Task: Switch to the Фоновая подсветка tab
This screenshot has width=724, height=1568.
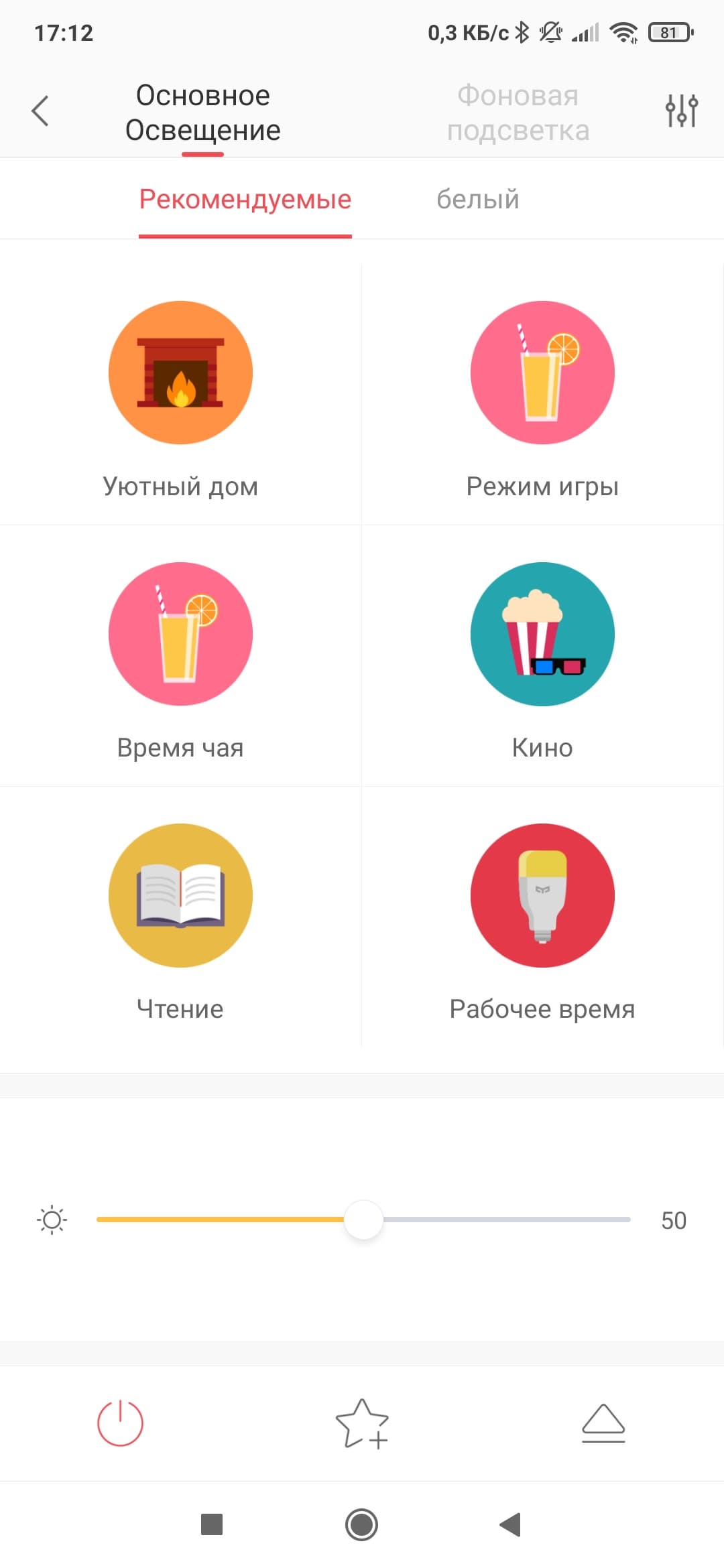Action: click(x=518, y=113)
